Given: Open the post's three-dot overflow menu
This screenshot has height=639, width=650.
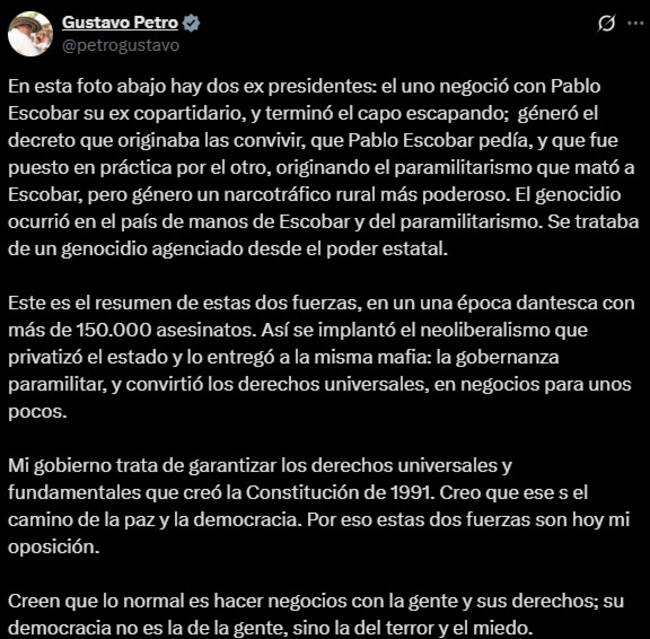Looking at the screenshot, I should coord(626,23).
